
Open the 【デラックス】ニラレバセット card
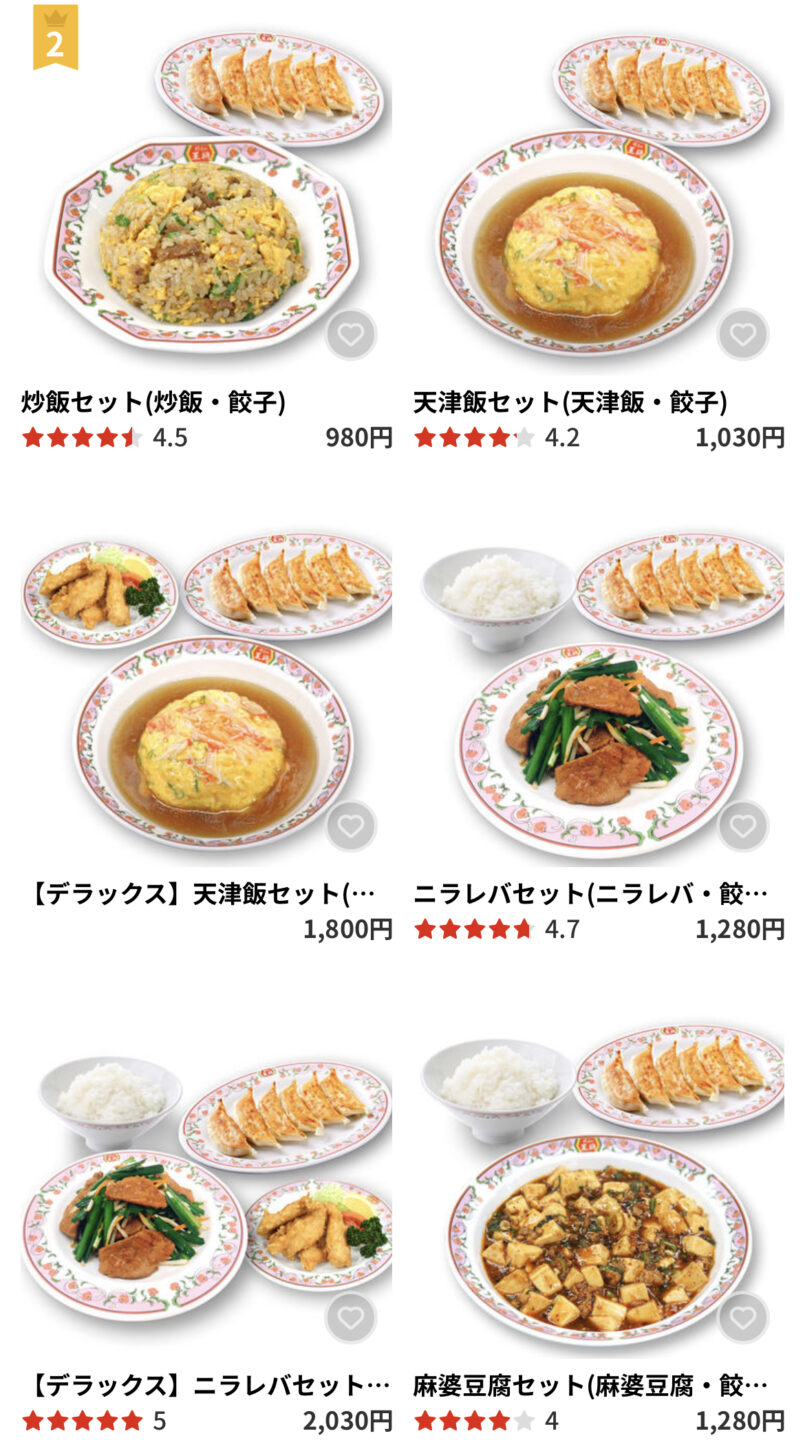point(205,1200)
